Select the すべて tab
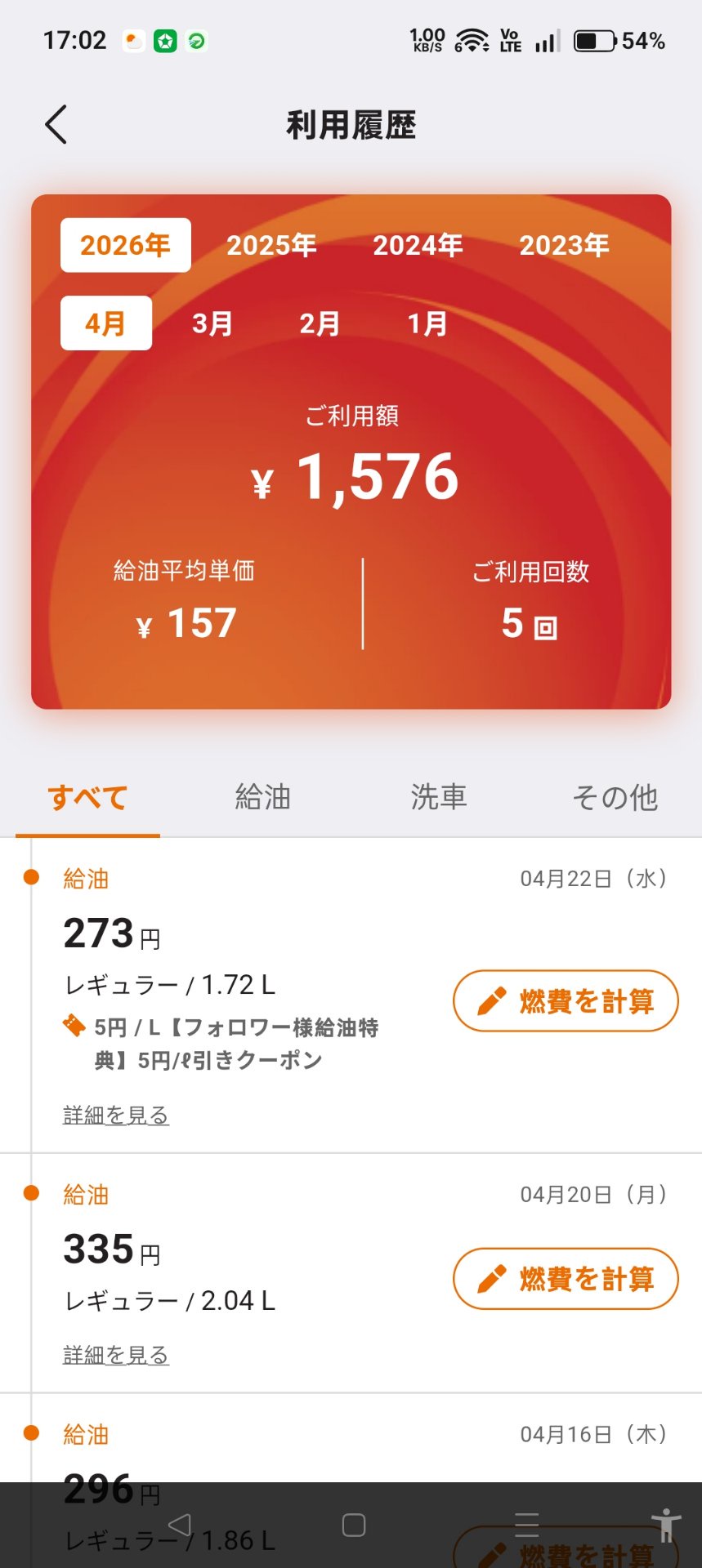 (87, 797)
